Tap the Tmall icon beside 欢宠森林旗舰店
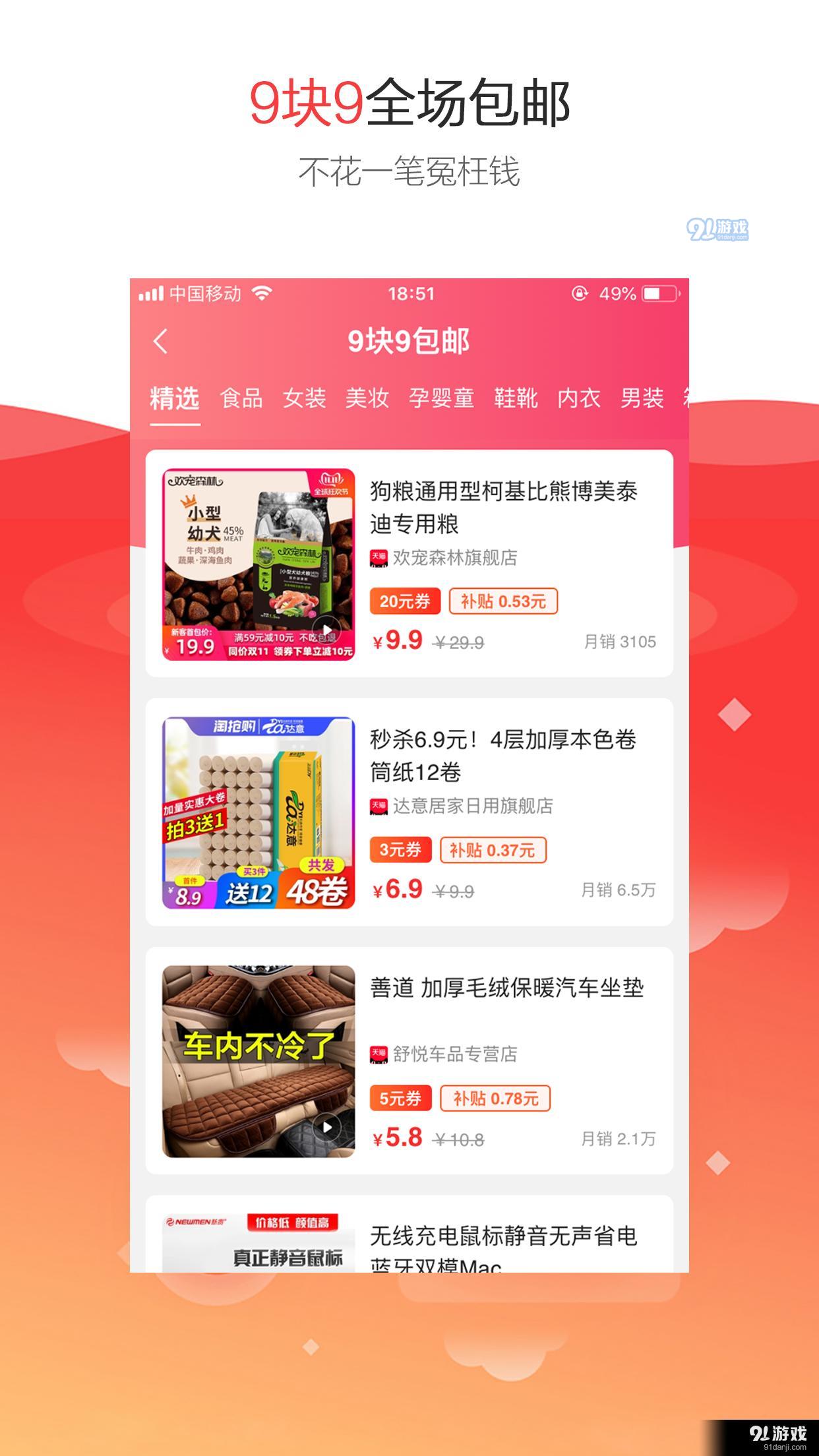819x1456 pixels. 379,557
